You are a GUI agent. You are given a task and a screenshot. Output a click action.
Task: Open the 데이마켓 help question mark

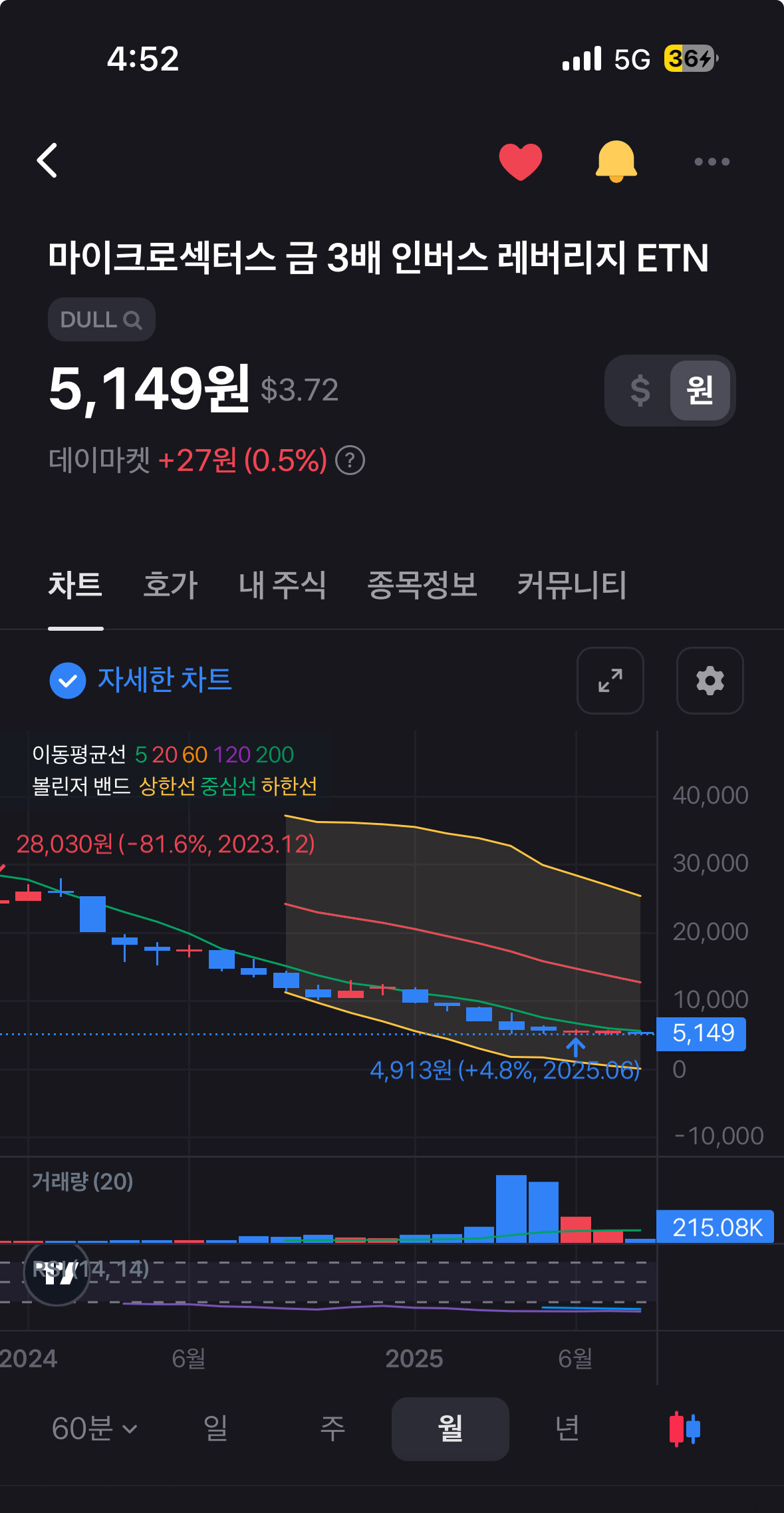coord(350,460)
